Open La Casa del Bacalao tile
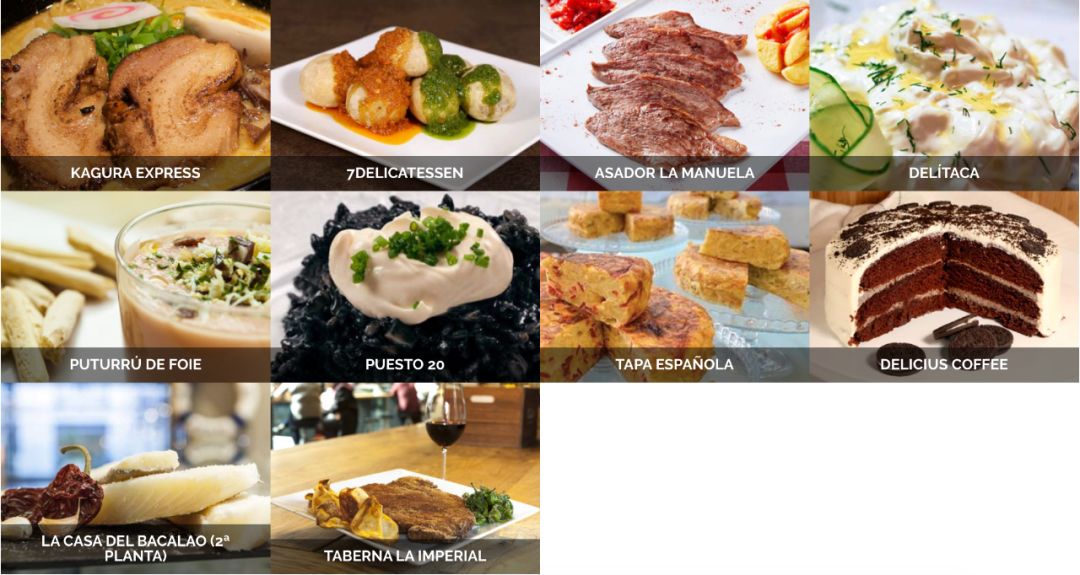1080x575 pixels. click(135, 478)
